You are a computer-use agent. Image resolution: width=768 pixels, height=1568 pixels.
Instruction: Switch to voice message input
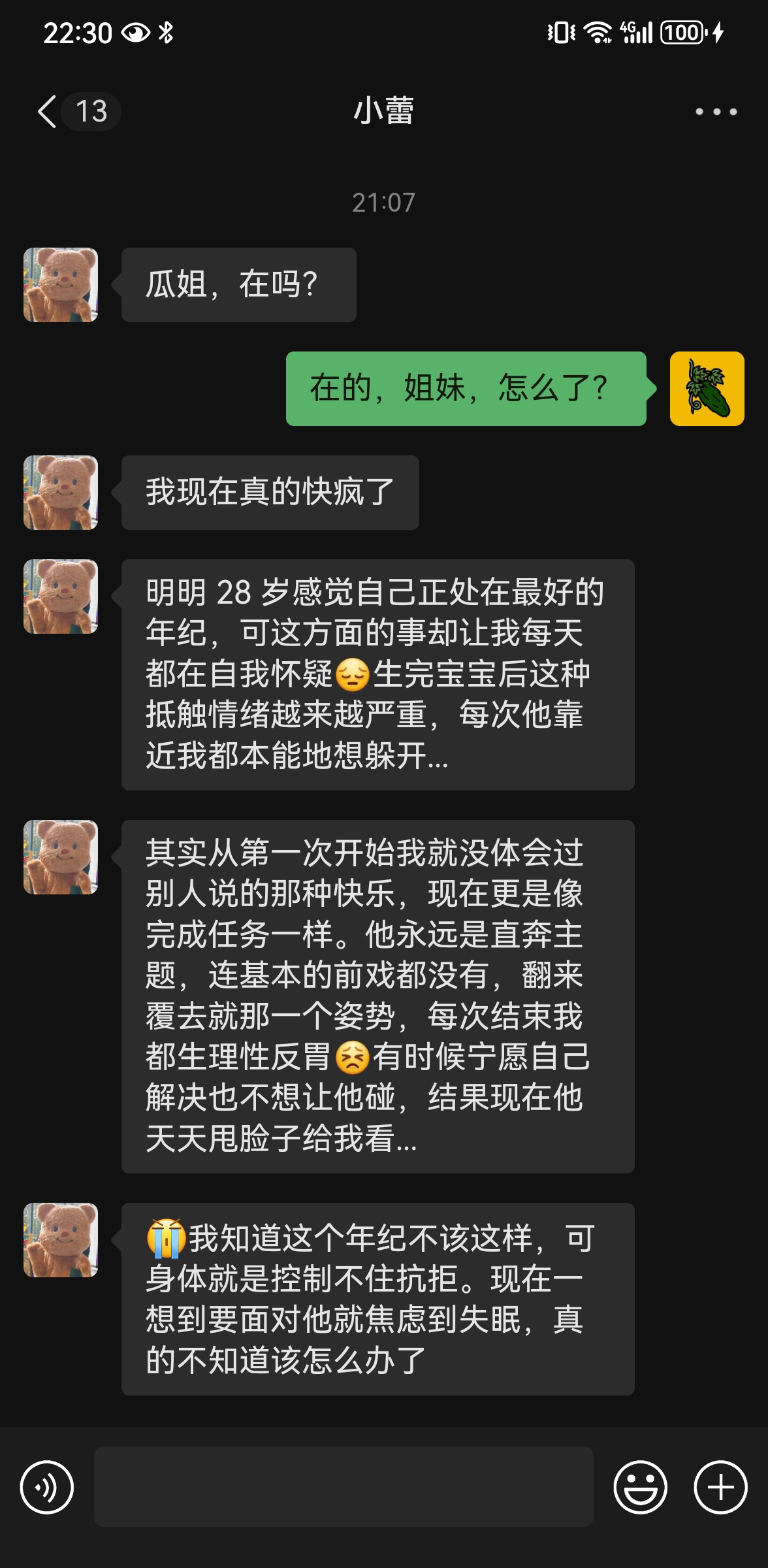click(47, 1488)
